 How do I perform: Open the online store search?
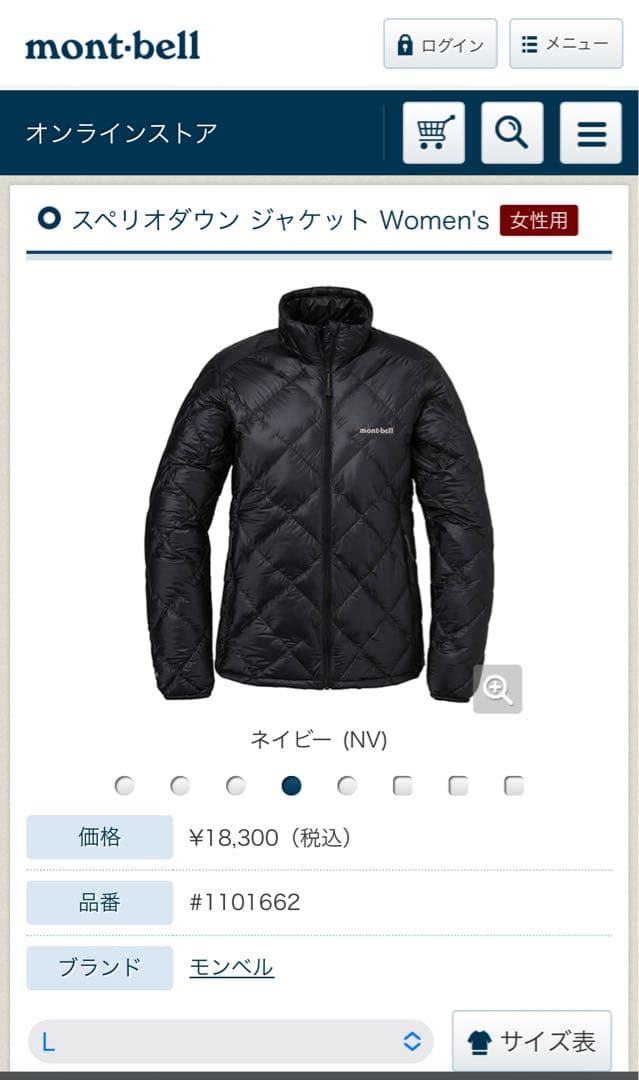[512, 132]
